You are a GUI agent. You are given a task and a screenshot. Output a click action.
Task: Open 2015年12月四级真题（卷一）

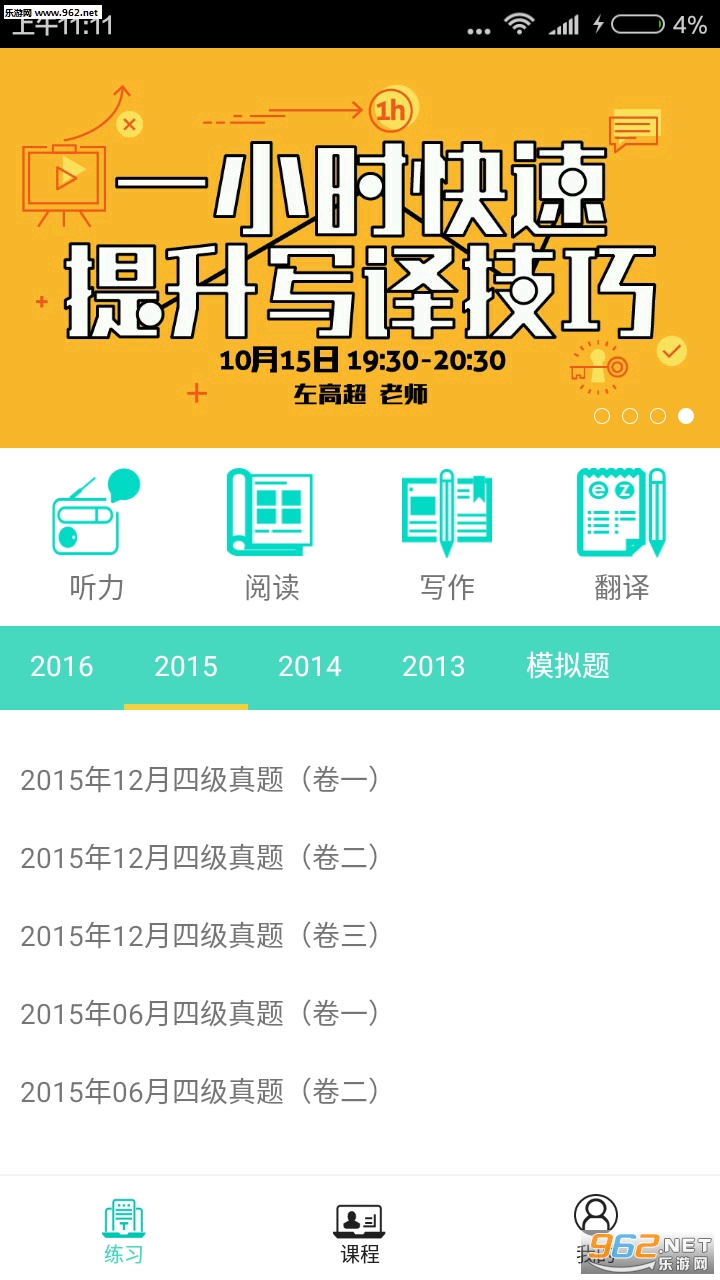pos(360,779)
